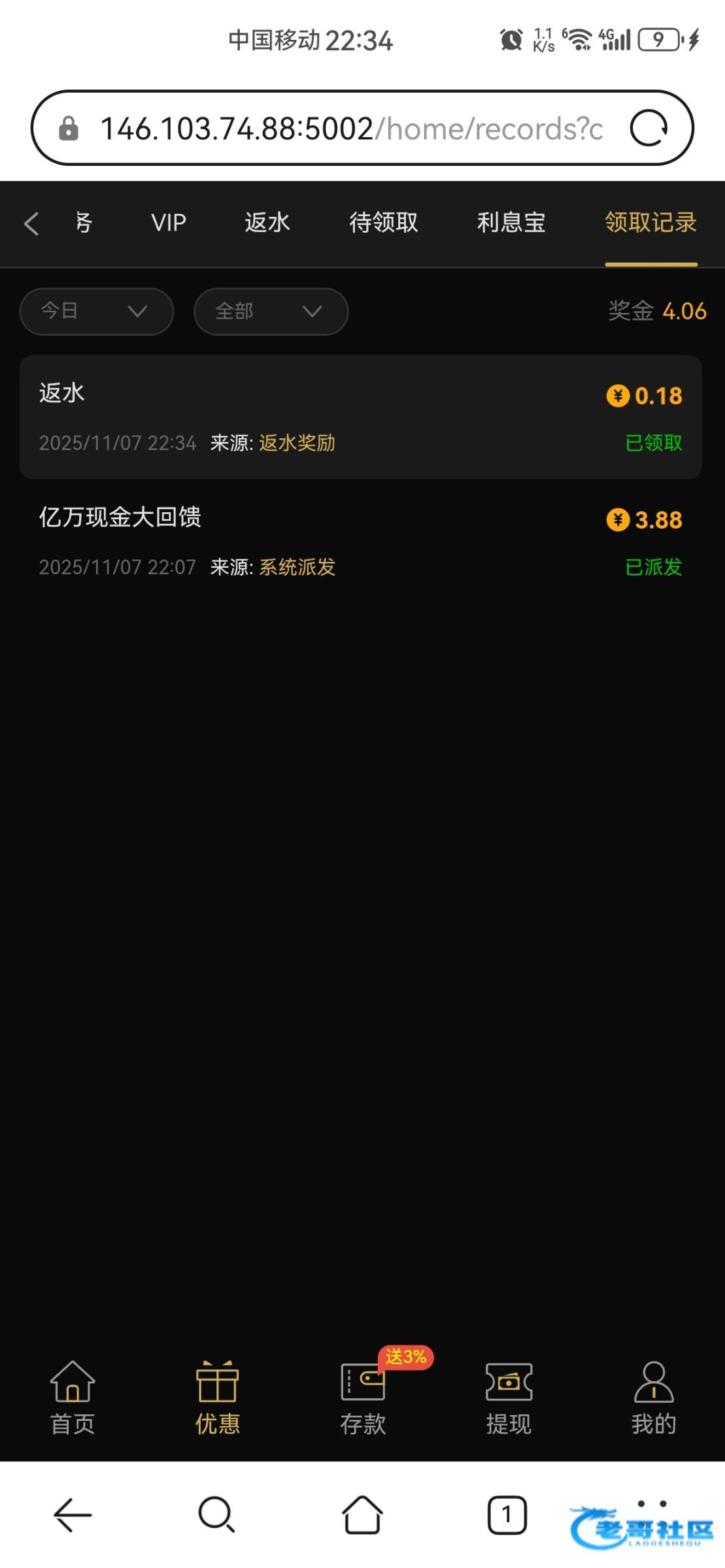Open the 利息宝 tab
This screenshot has height=1568, width=725.
pos(511,223)
